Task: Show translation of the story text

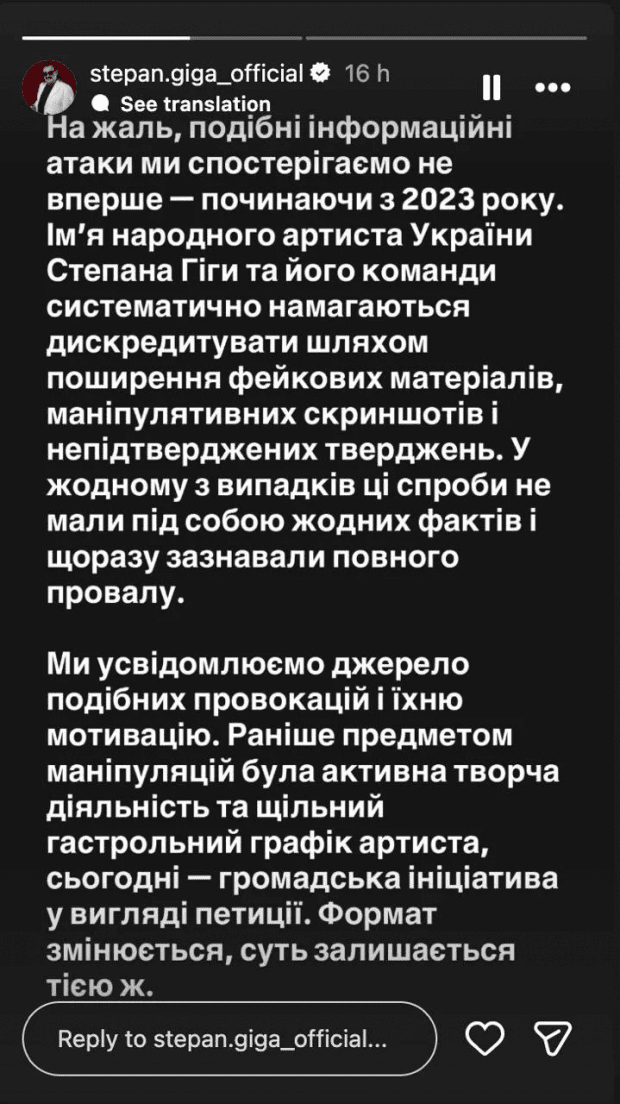Action: click(x=194, y=103)
